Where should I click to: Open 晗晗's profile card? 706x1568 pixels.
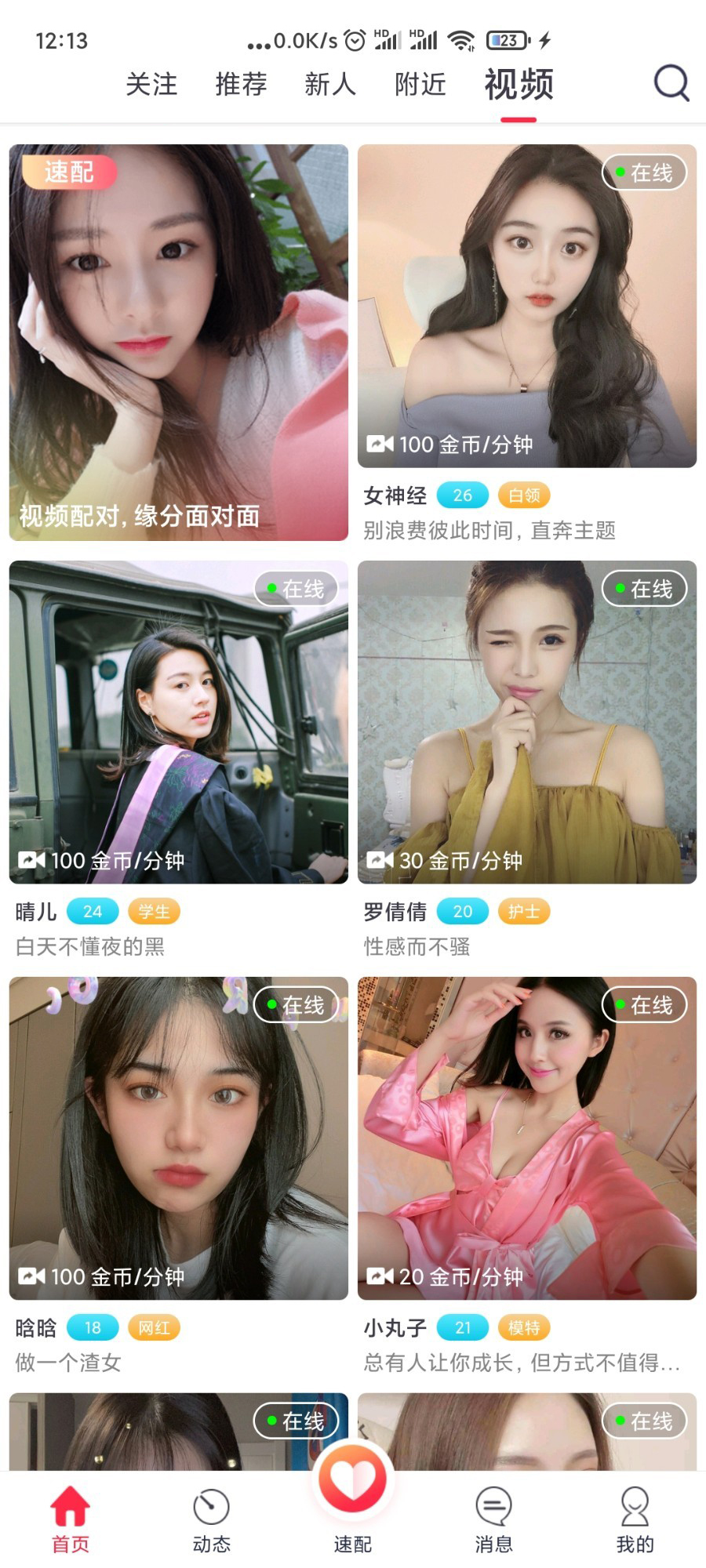tap(179, 1138)
